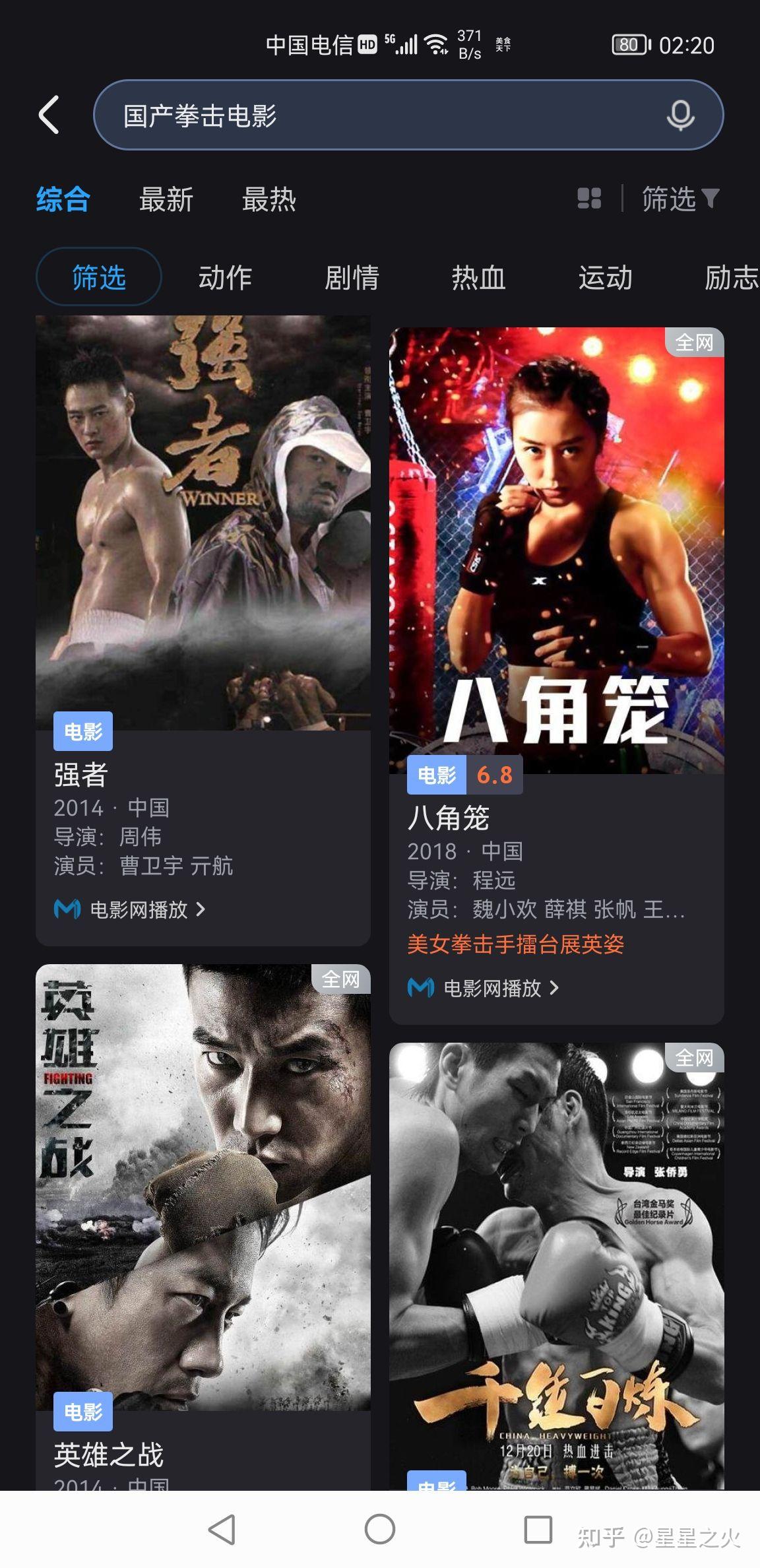Tap the back arrow to exit search
The height and width of the screenshot is (1568, 760).
pyautogui.click(x=47, y=114)
